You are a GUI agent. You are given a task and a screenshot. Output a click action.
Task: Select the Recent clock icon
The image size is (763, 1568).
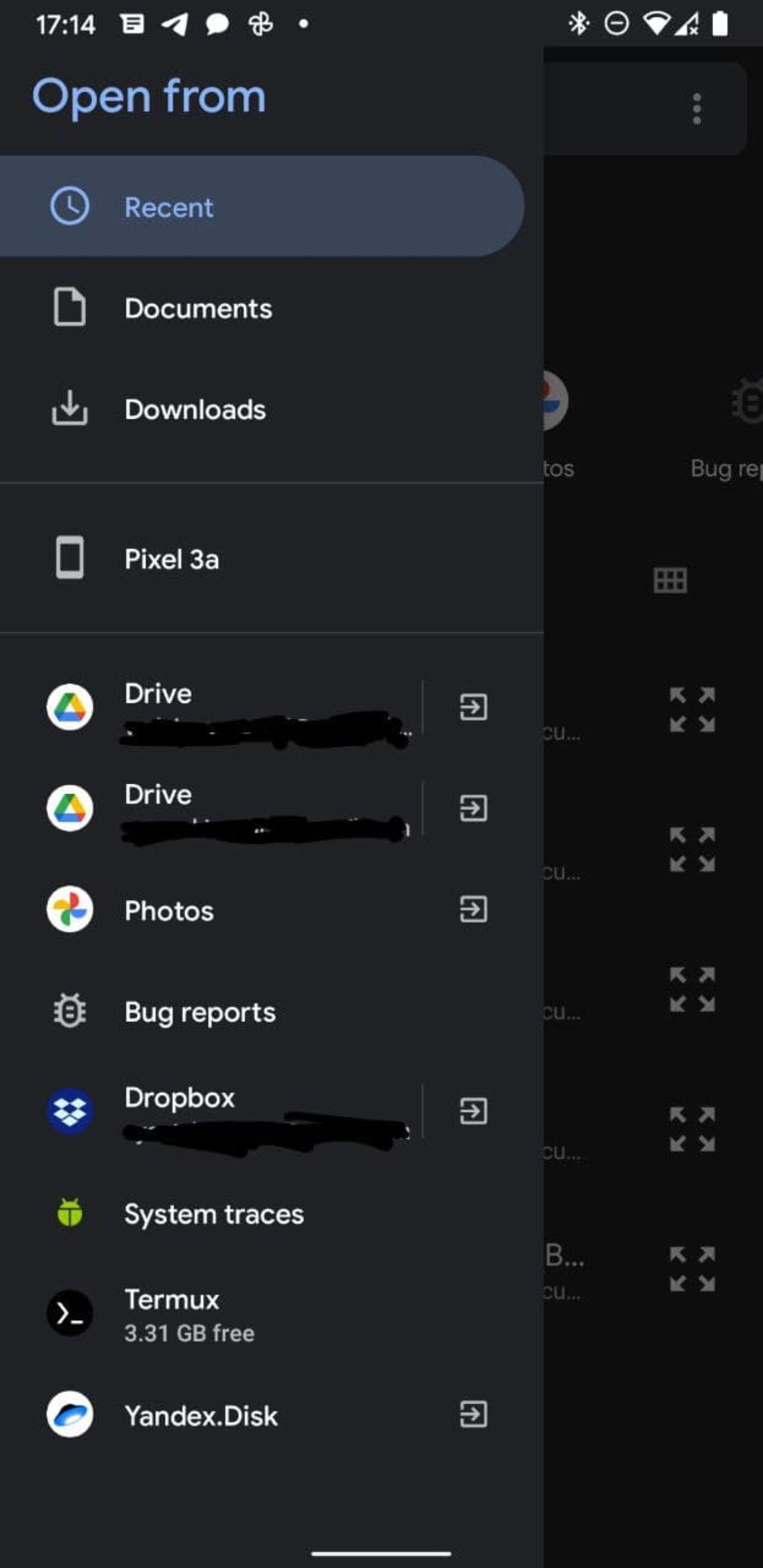coord(69,206)
